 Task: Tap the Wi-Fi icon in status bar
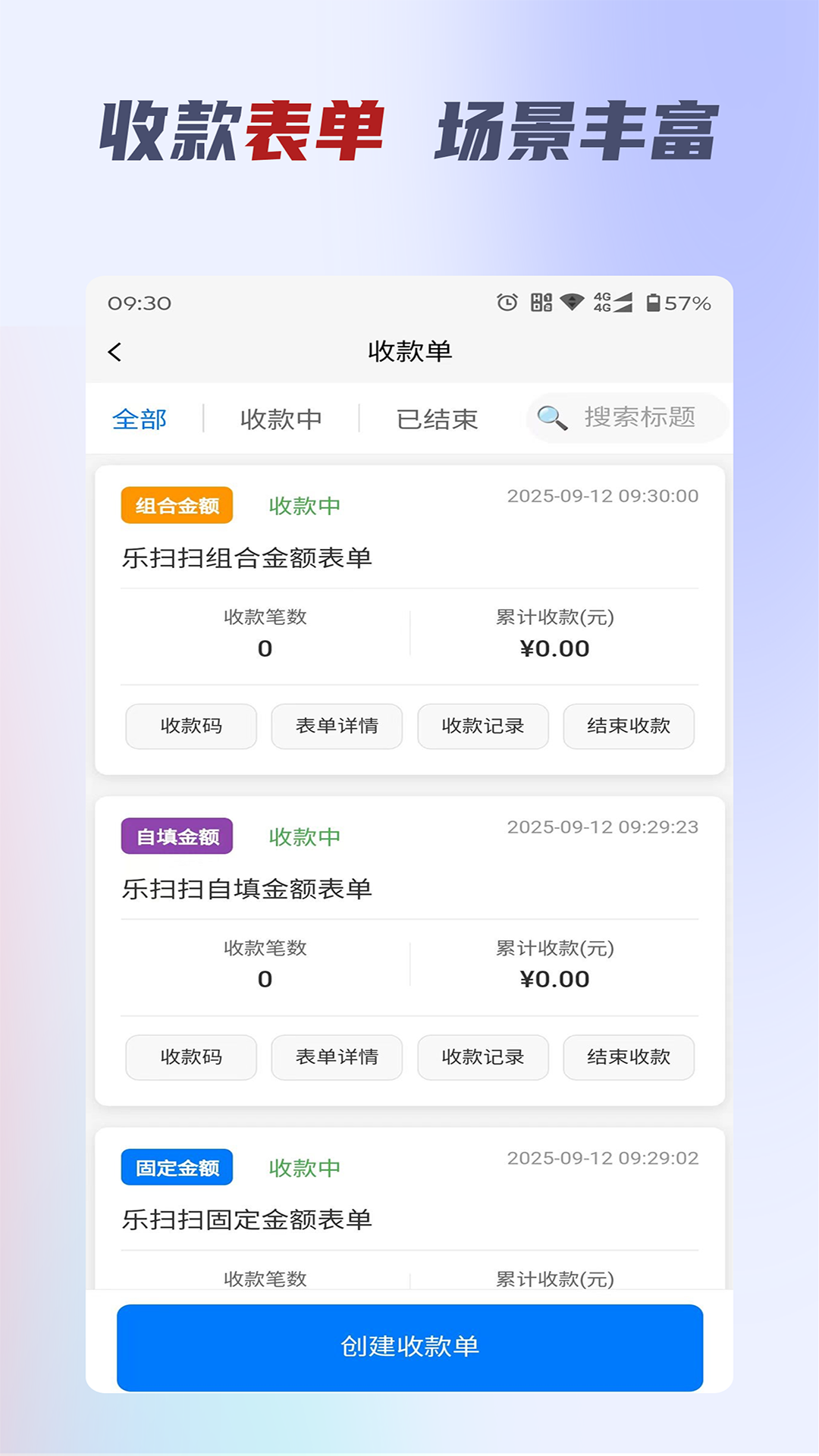click(x=570, y=304)
